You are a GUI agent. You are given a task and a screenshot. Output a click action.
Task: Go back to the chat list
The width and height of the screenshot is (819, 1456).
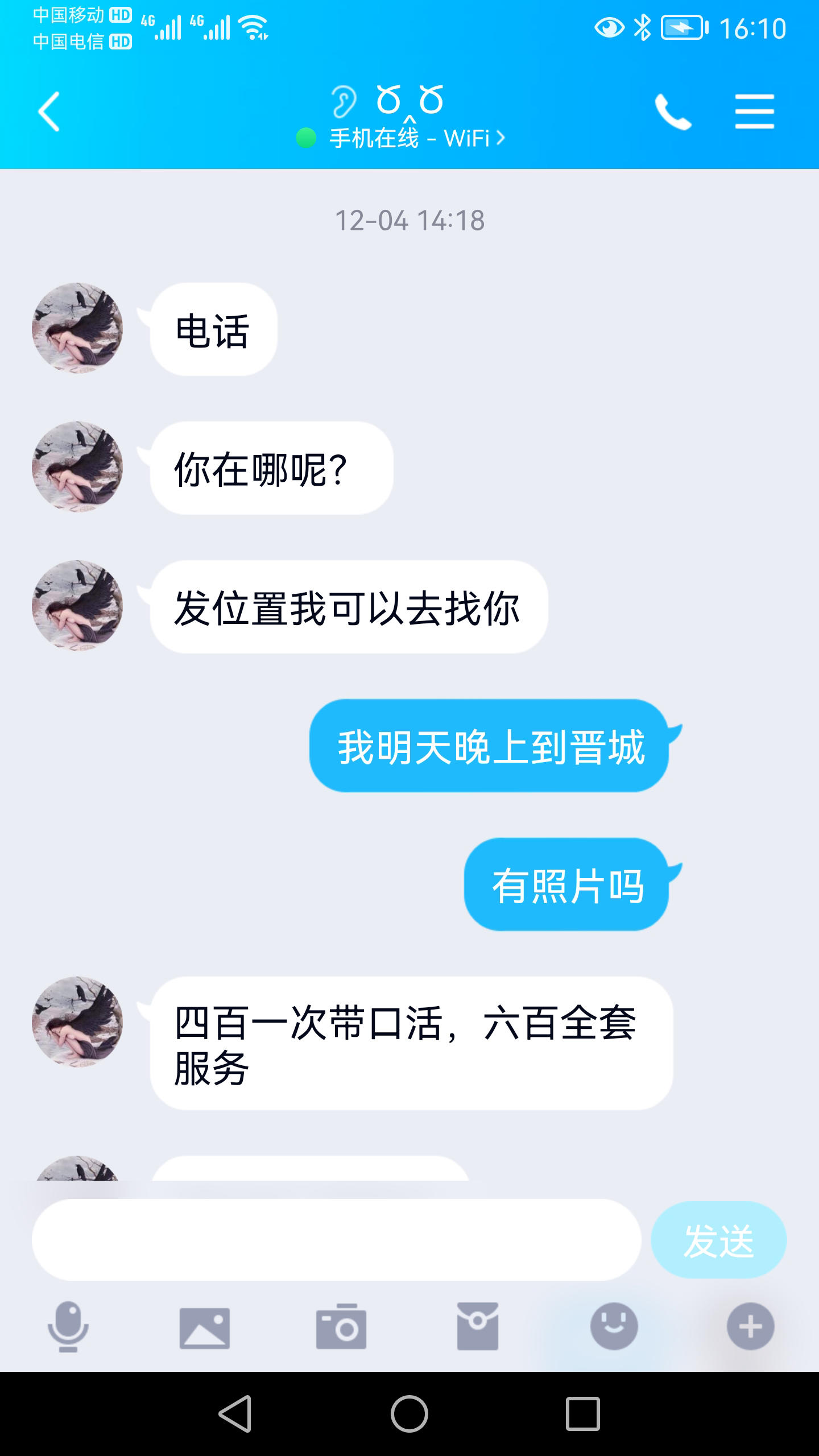click(49, 111)
